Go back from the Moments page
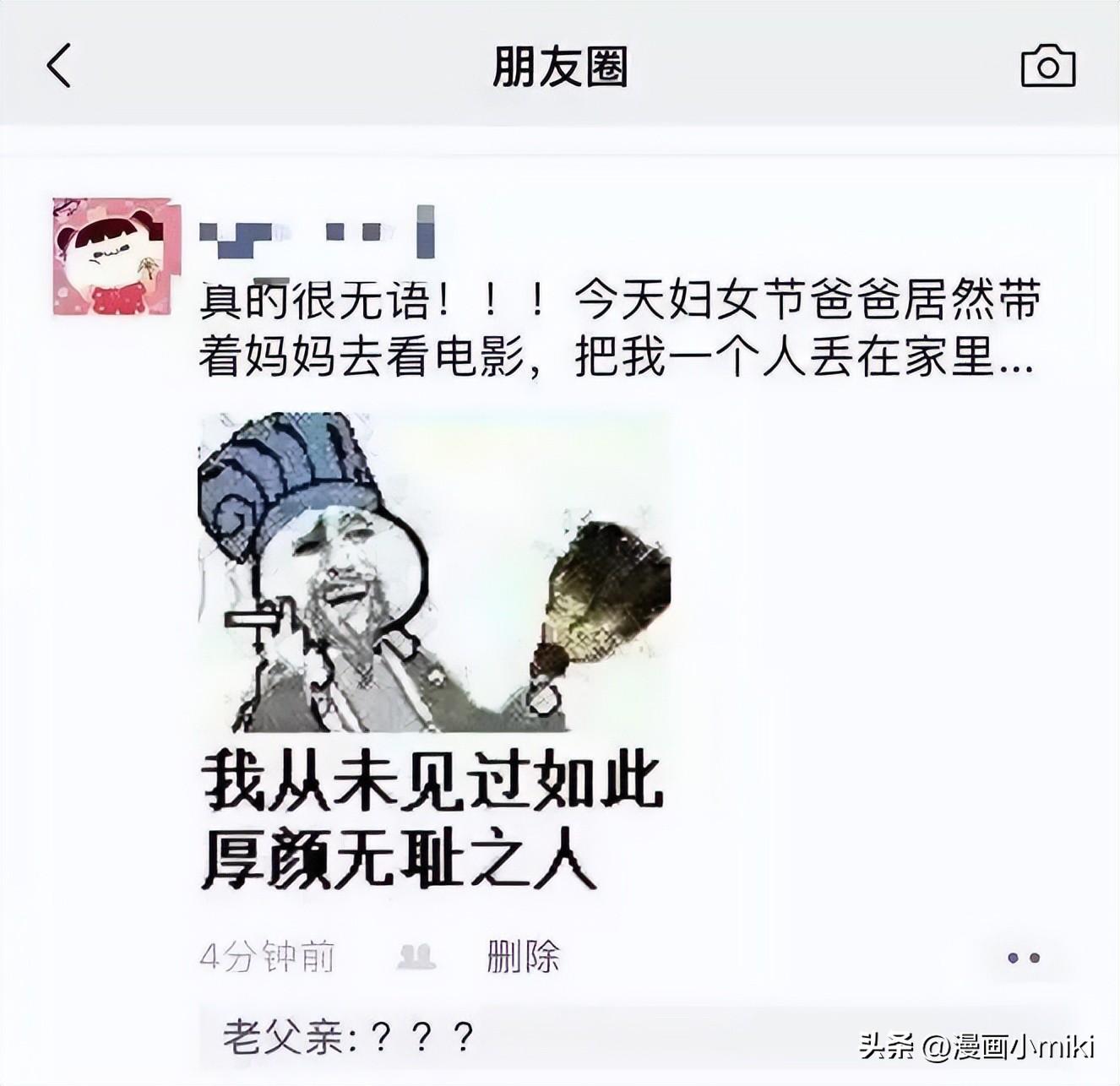This screenshot has height=1086, width=1120. tap(59, 67)
